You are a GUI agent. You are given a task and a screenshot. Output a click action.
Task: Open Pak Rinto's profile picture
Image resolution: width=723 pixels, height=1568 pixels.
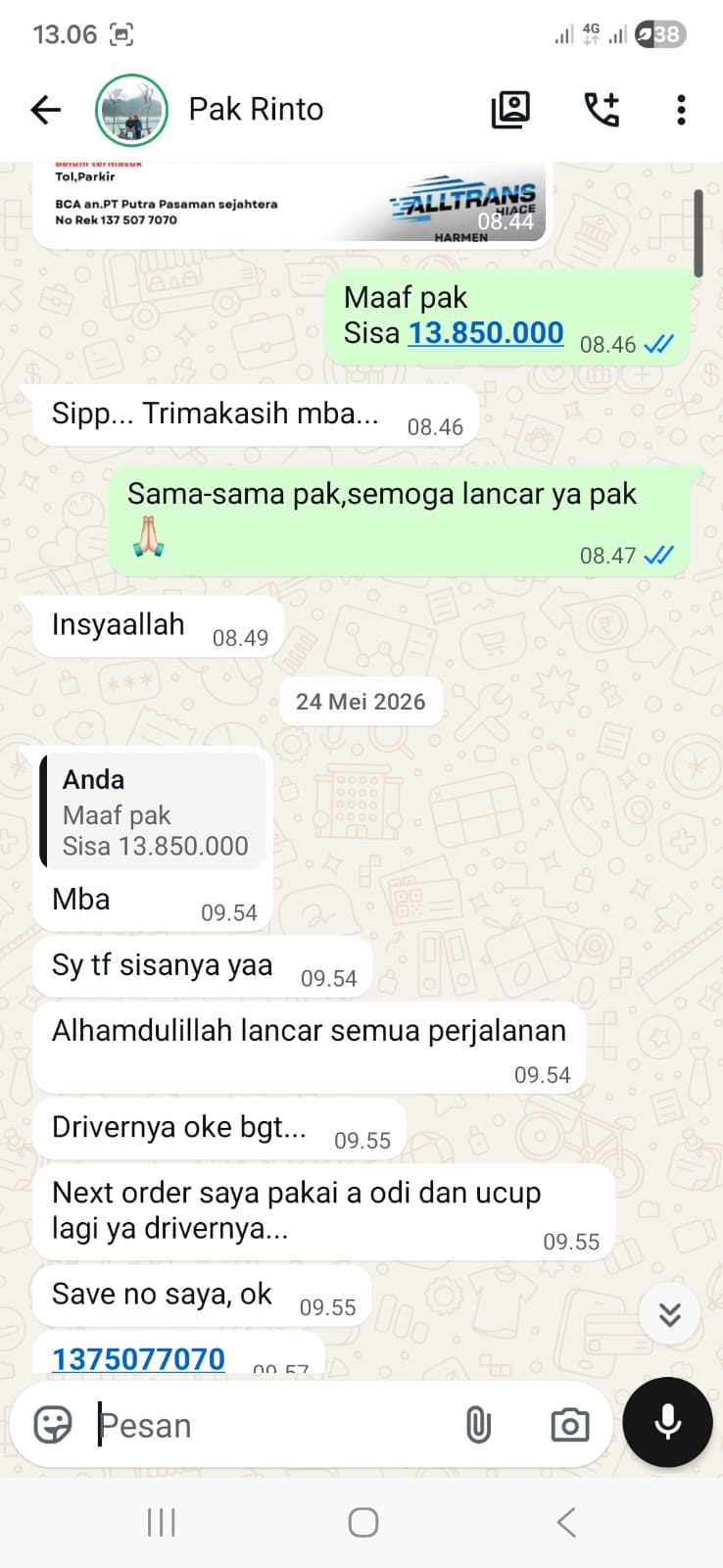click(131, 110)
